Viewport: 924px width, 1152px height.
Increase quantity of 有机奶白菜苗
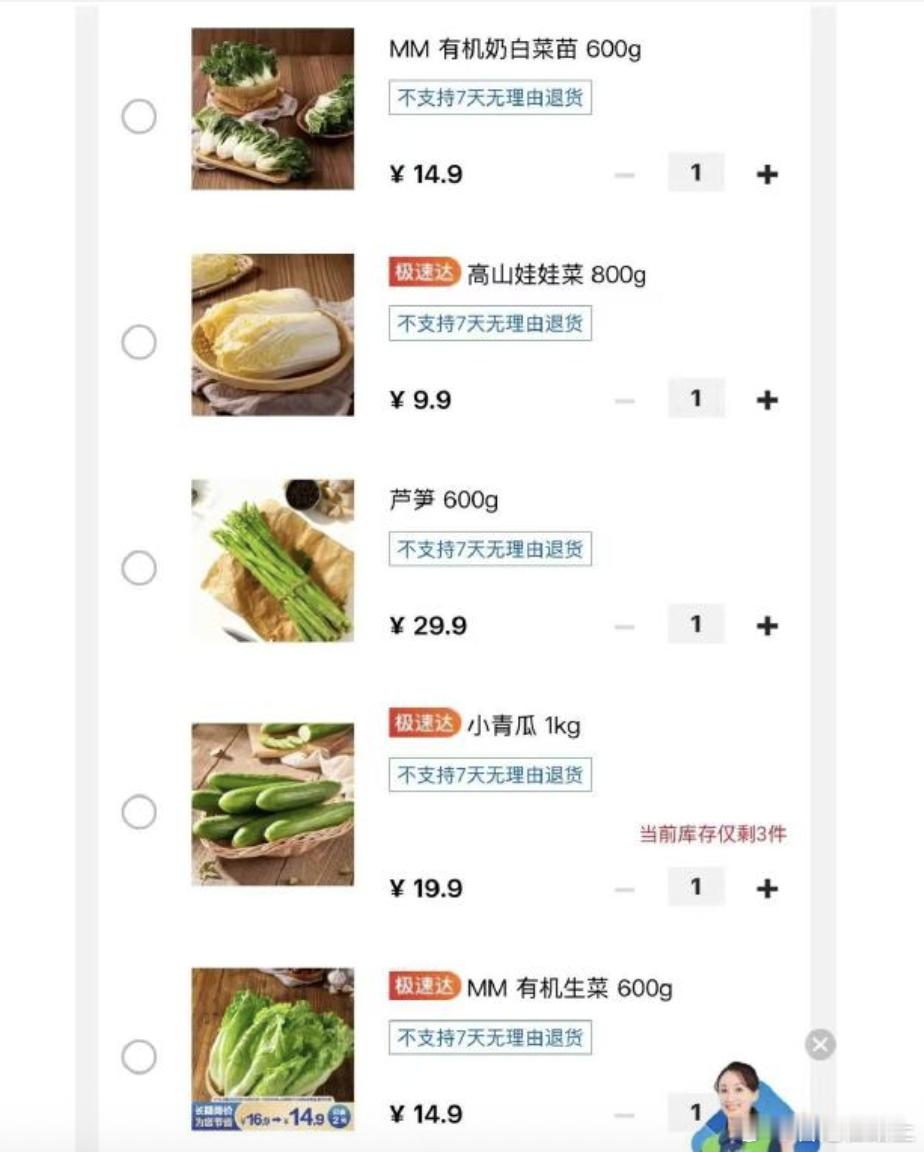click(767, 174)
